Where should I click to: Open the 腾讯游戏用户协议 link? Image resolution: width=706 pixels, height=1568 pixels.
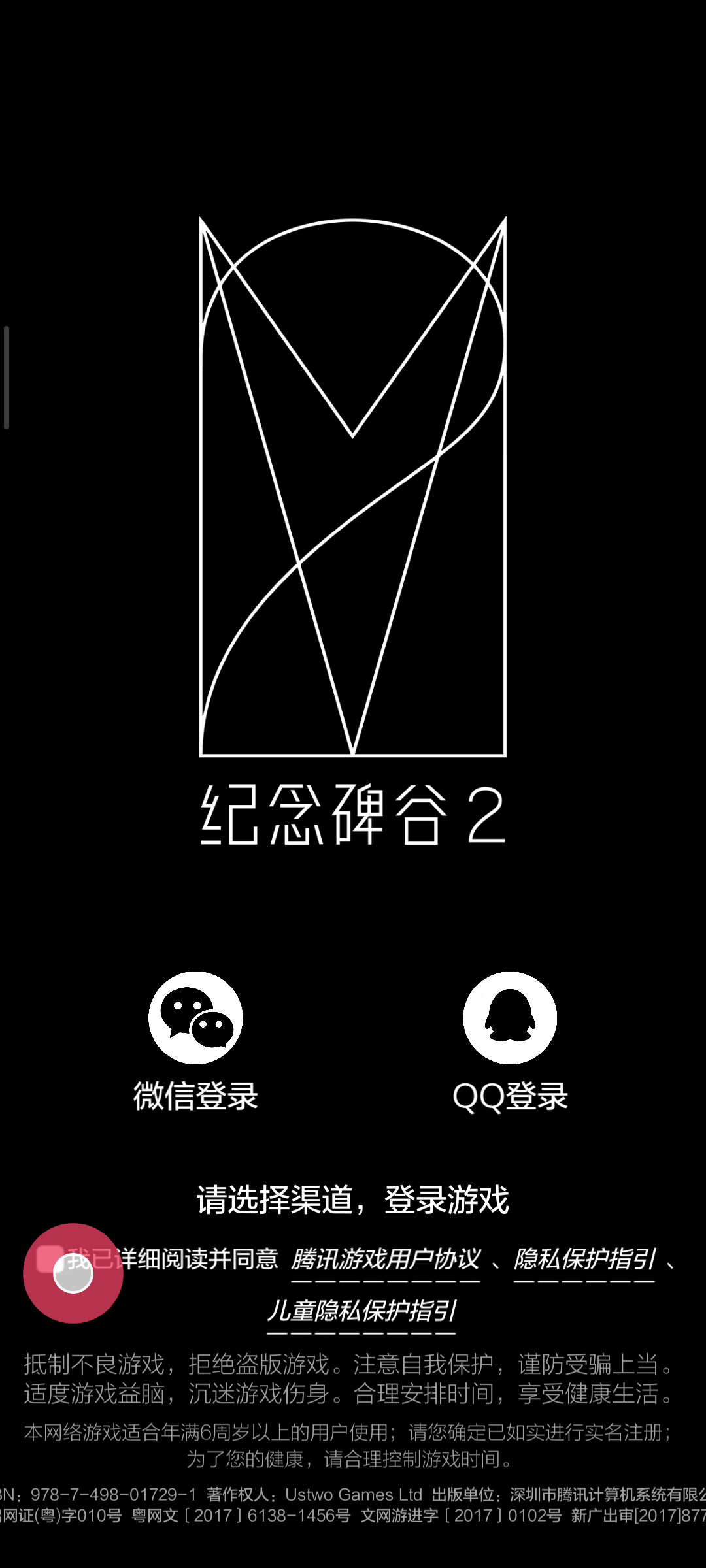(x=386, y=1260)
